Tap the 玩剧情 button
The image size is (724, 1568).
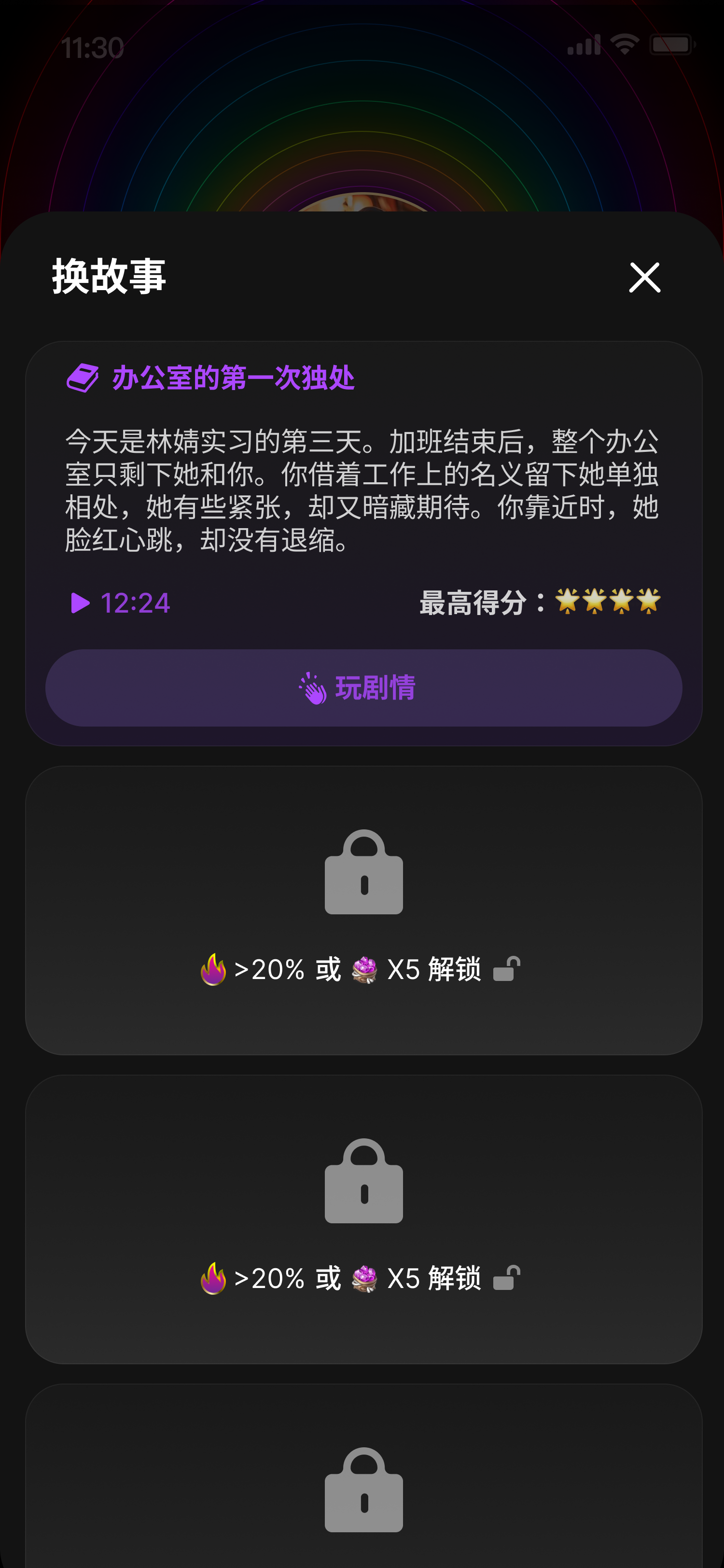pos(363,688)
